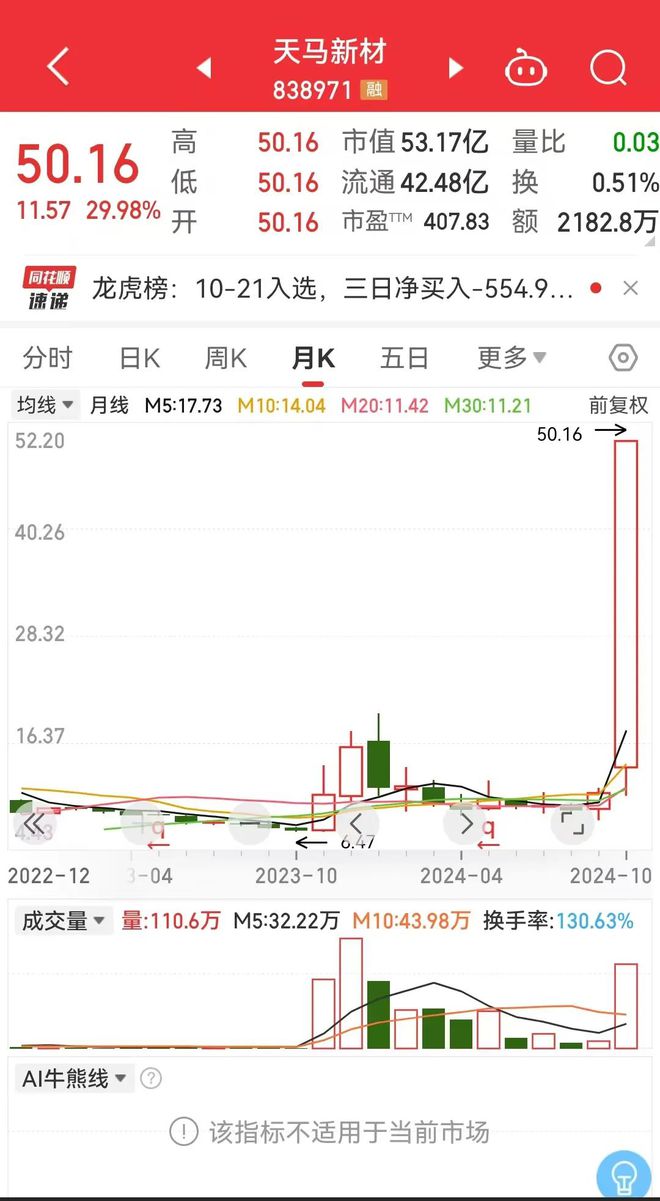660x1201 pixels.
Task: Expand the chart to fullscreen
Action: click(572, 824)
